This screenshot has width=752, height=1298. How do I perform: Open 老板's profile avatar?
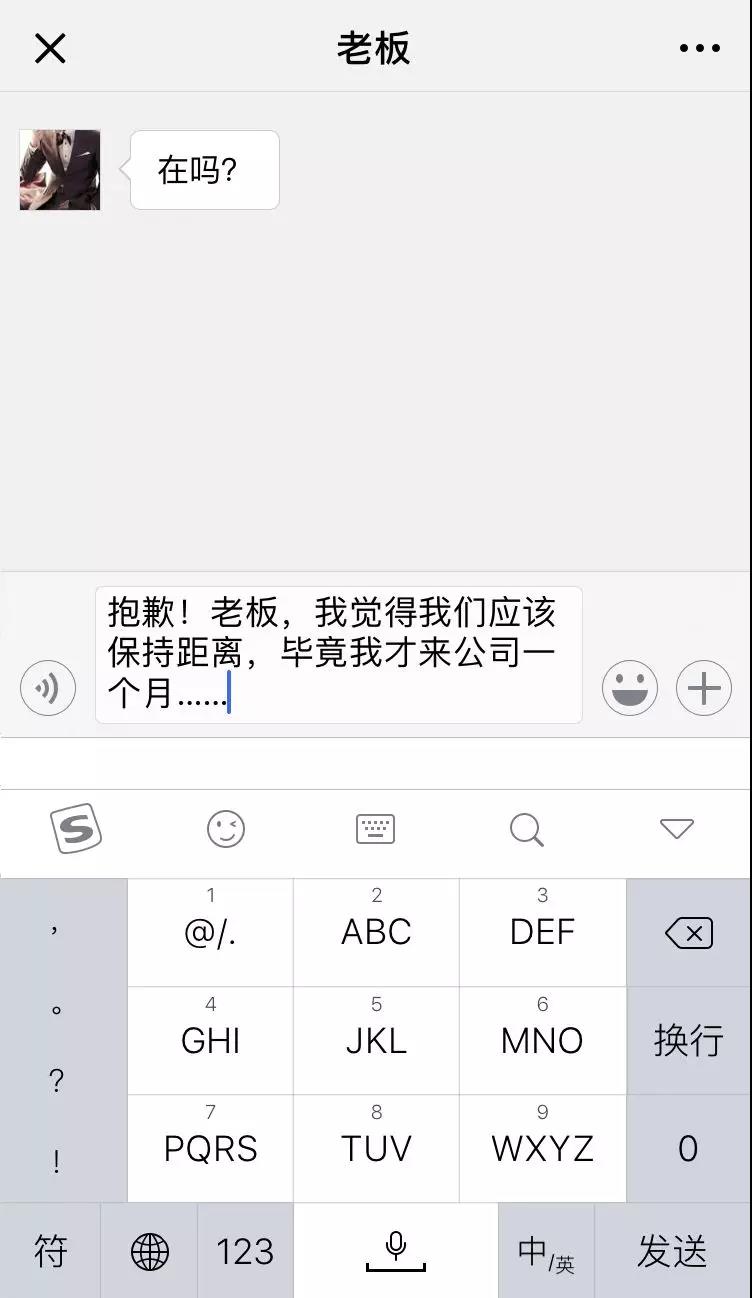tap(60, 170)
